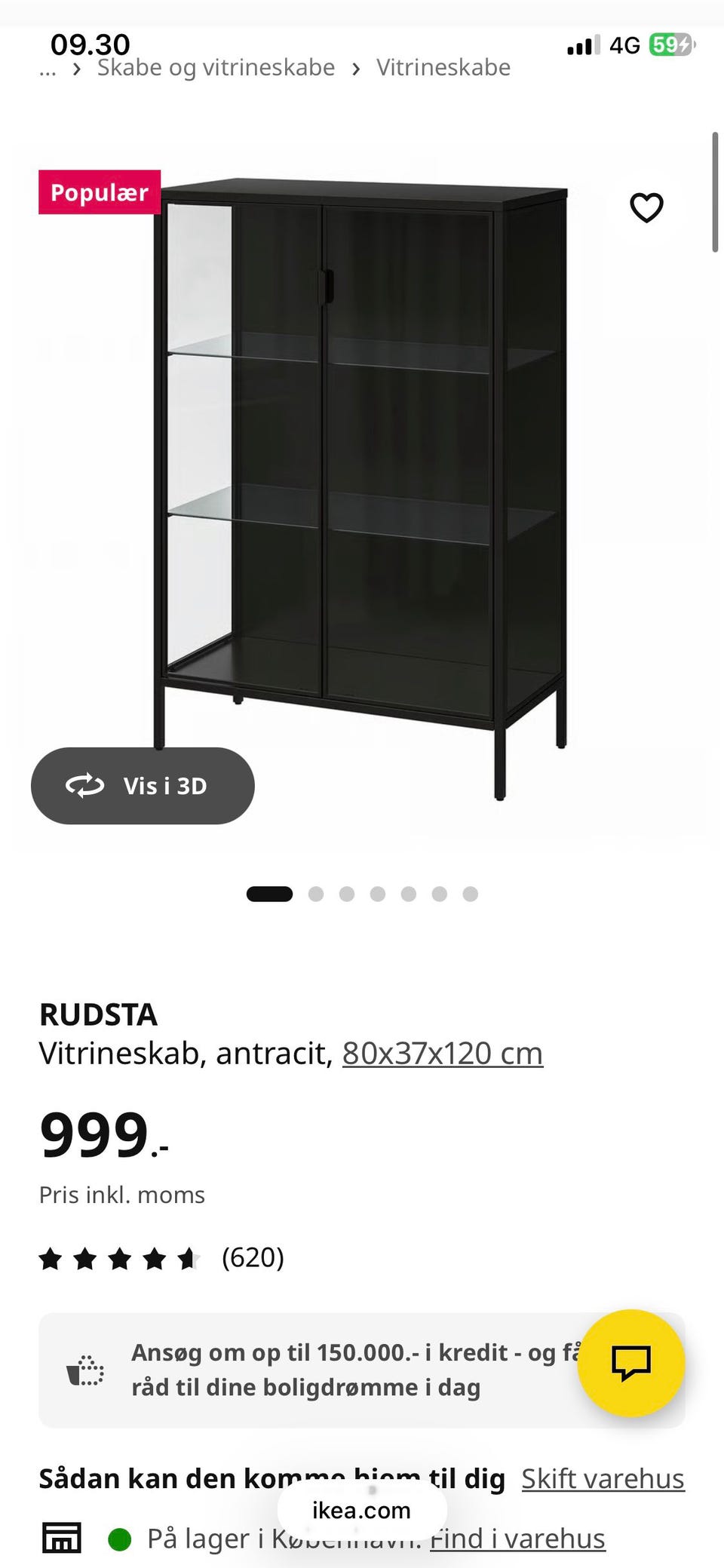Viewport: 724px width, 1568px height.
Task: Open the 80x37x120 cm size link
Action: pos(443,1053)
